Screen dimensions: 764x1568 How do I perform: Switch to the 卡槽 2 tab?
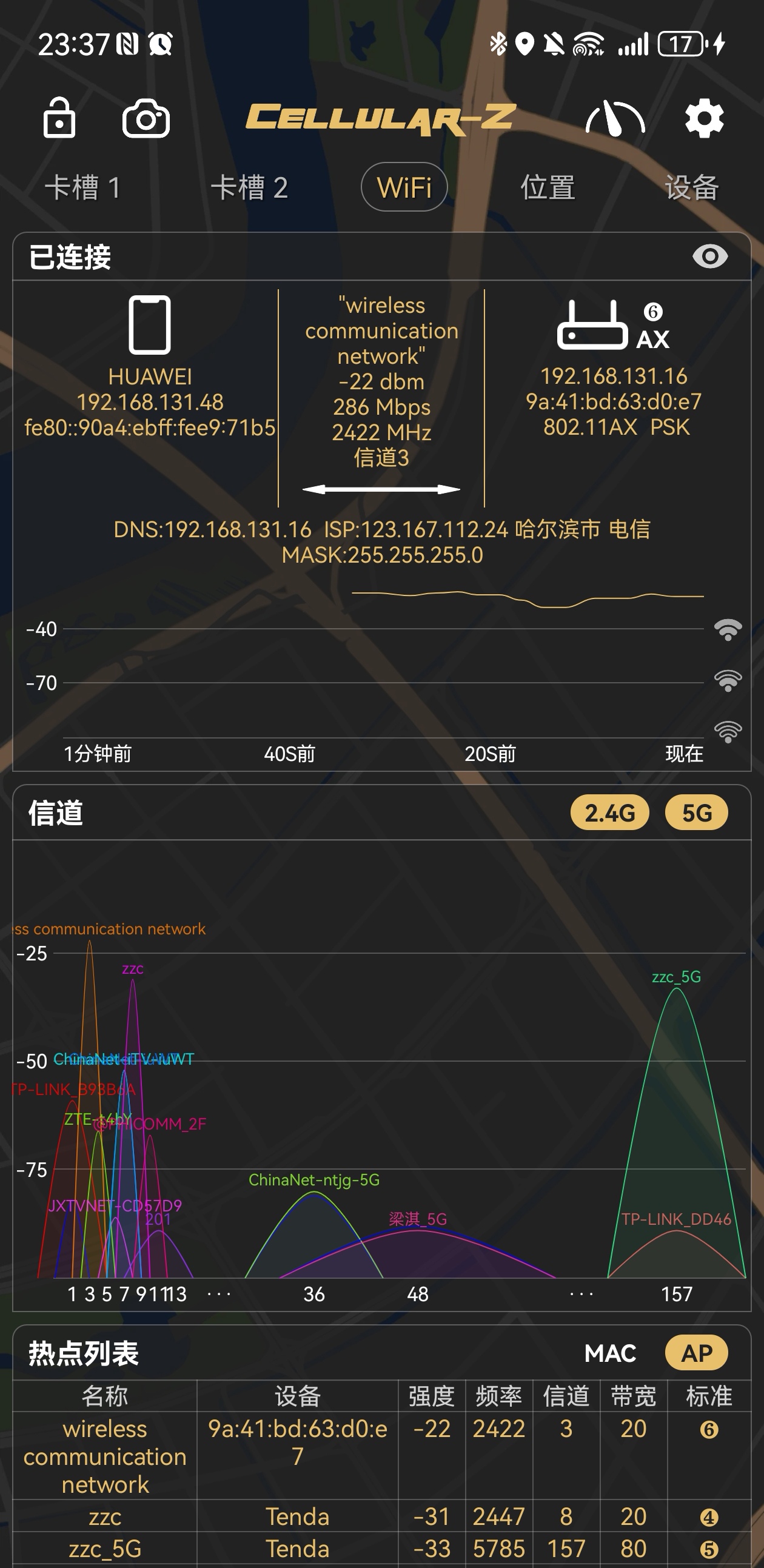[x=249, y=187]
